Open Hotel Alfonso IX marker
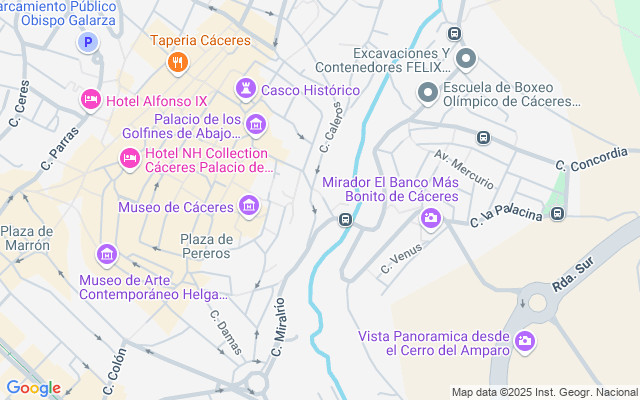Viewport: 640px width, 400px height. (x=90, y=100)
